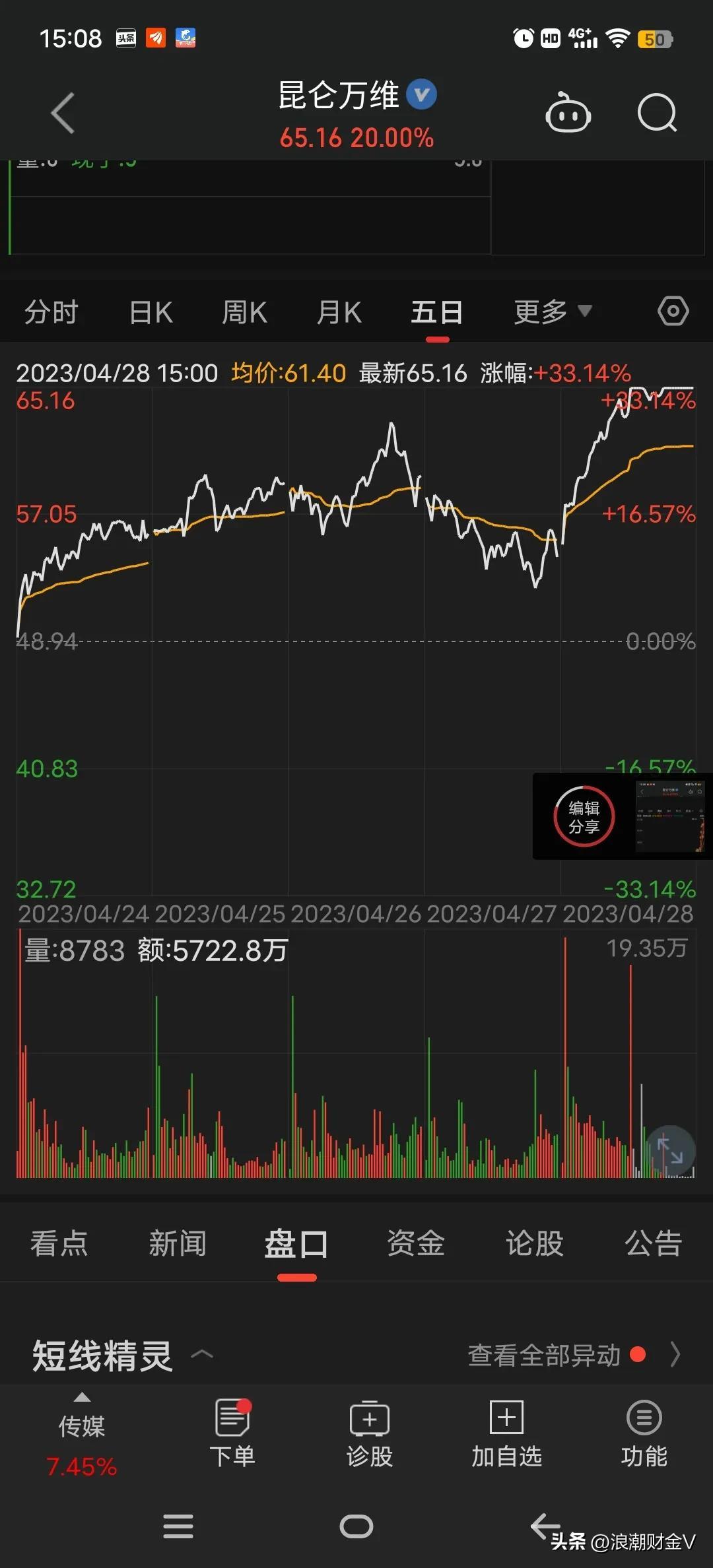The image size is (713, 1568).
Task: Switch to 看点 tab
Action: click(59, 1243)
